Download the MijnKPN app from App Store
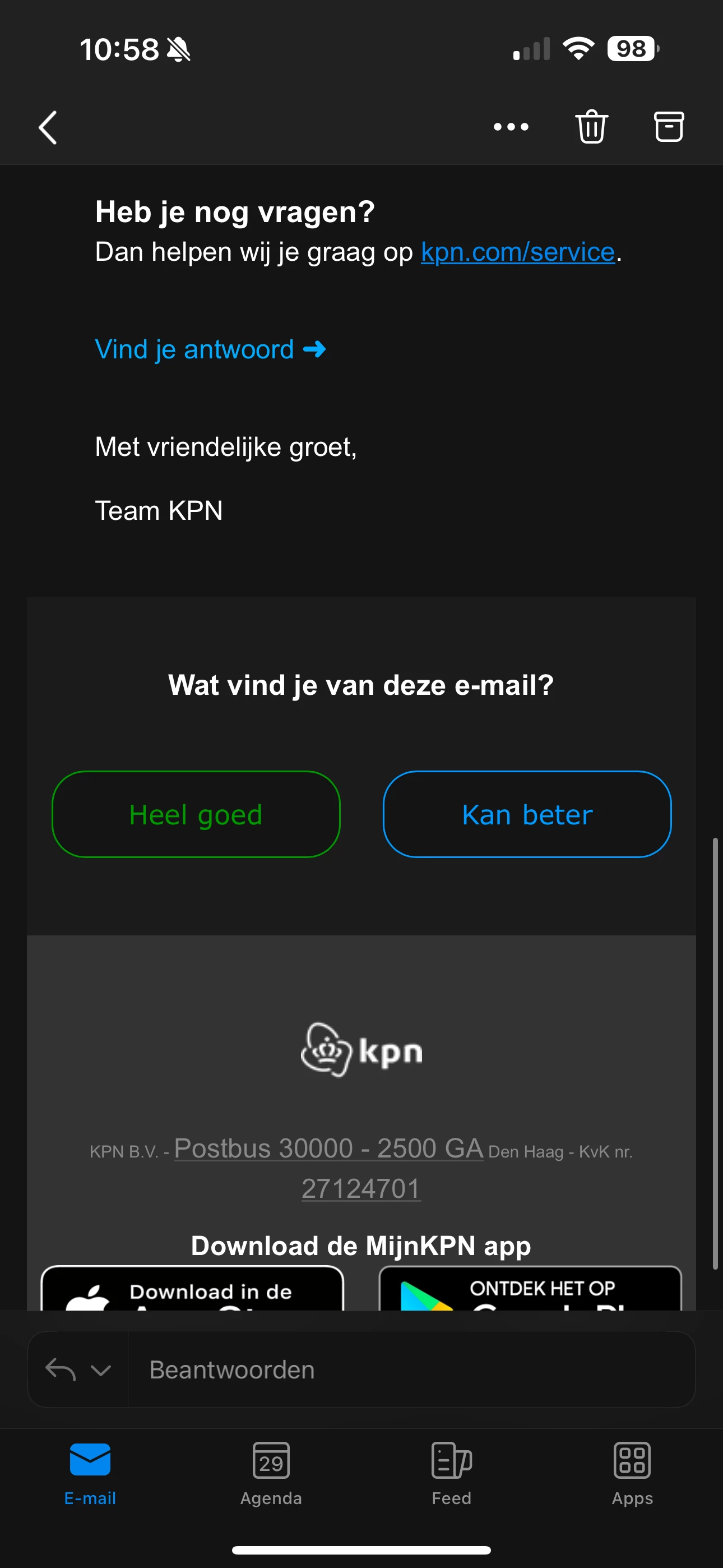723x1568 pixels. pyautogui.click(x=192, y=1289)
